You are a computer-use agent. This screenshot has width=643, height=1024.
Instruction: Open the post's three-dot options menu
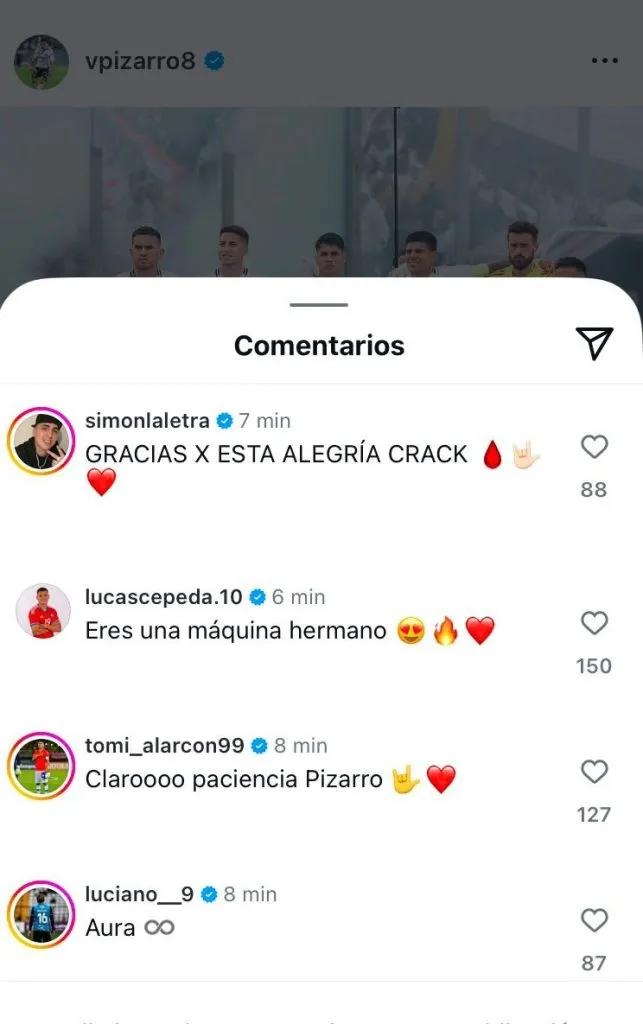pos(604,61)
